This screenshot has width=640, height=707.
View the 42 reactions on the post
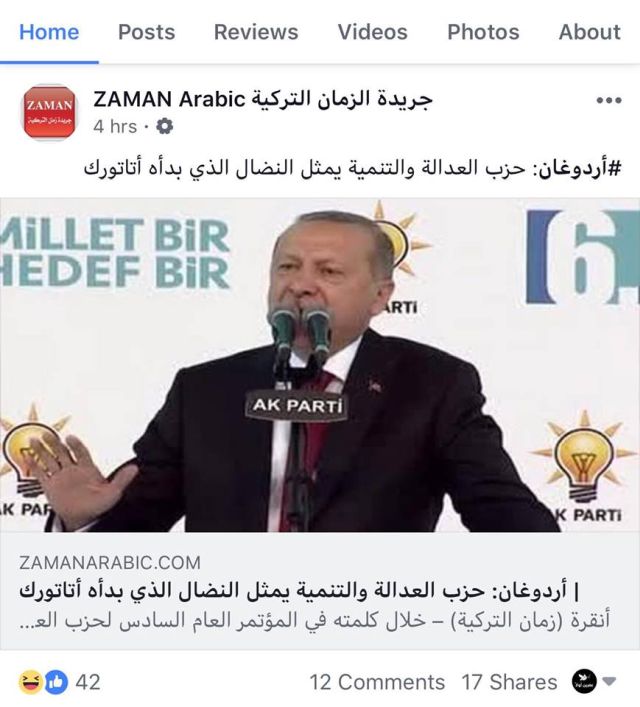click(x=60, y=682)
